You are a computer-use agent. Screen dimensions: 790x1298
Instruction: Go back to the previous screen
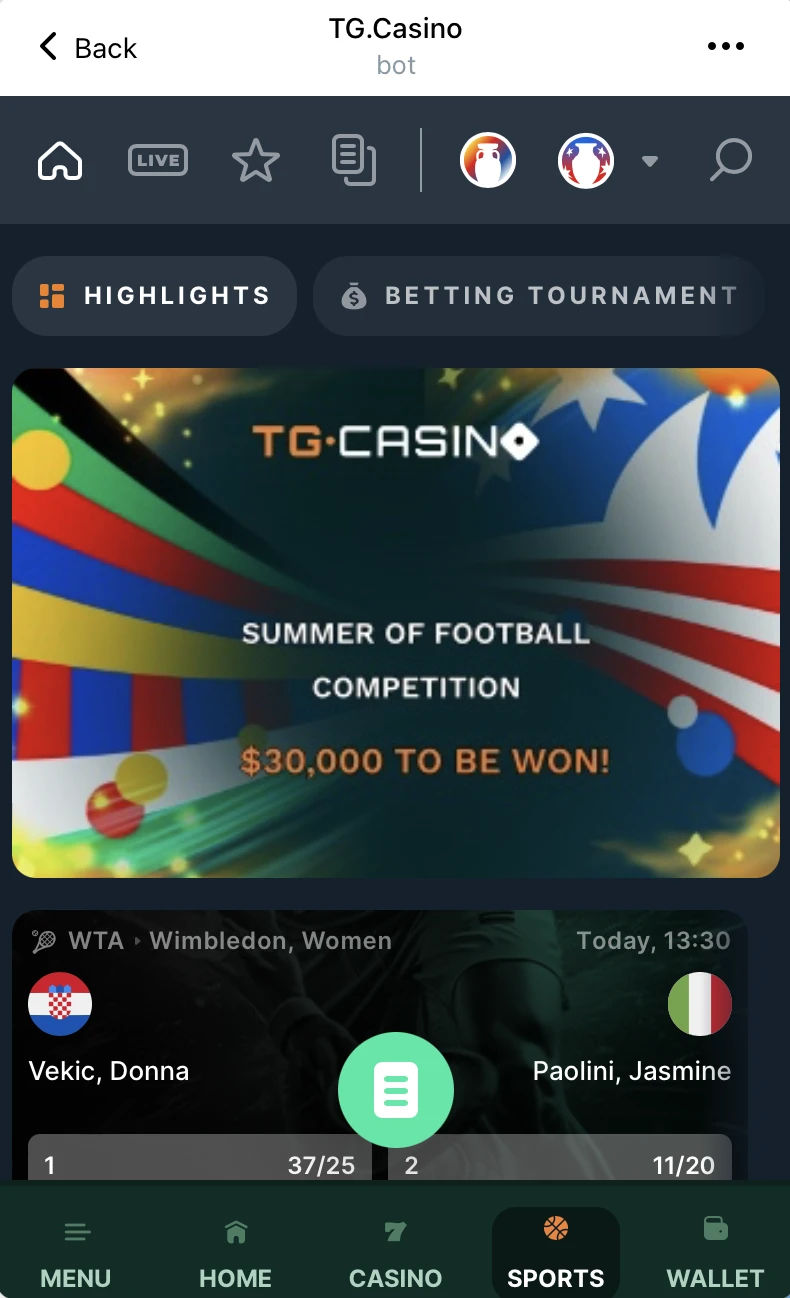[87, 48]
